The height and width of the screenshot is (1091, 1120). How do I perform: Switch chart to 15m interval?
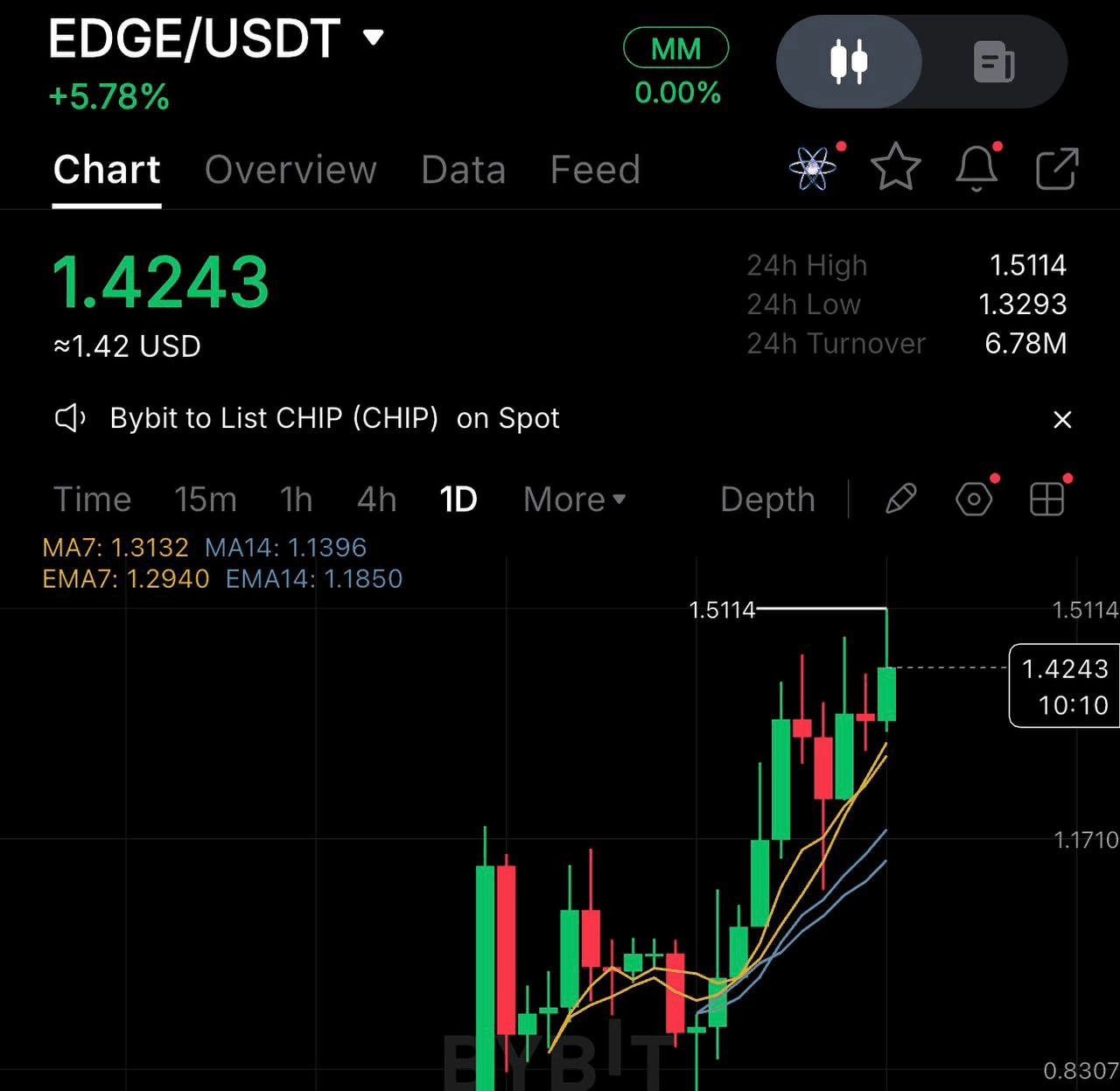tap(206, 500)
